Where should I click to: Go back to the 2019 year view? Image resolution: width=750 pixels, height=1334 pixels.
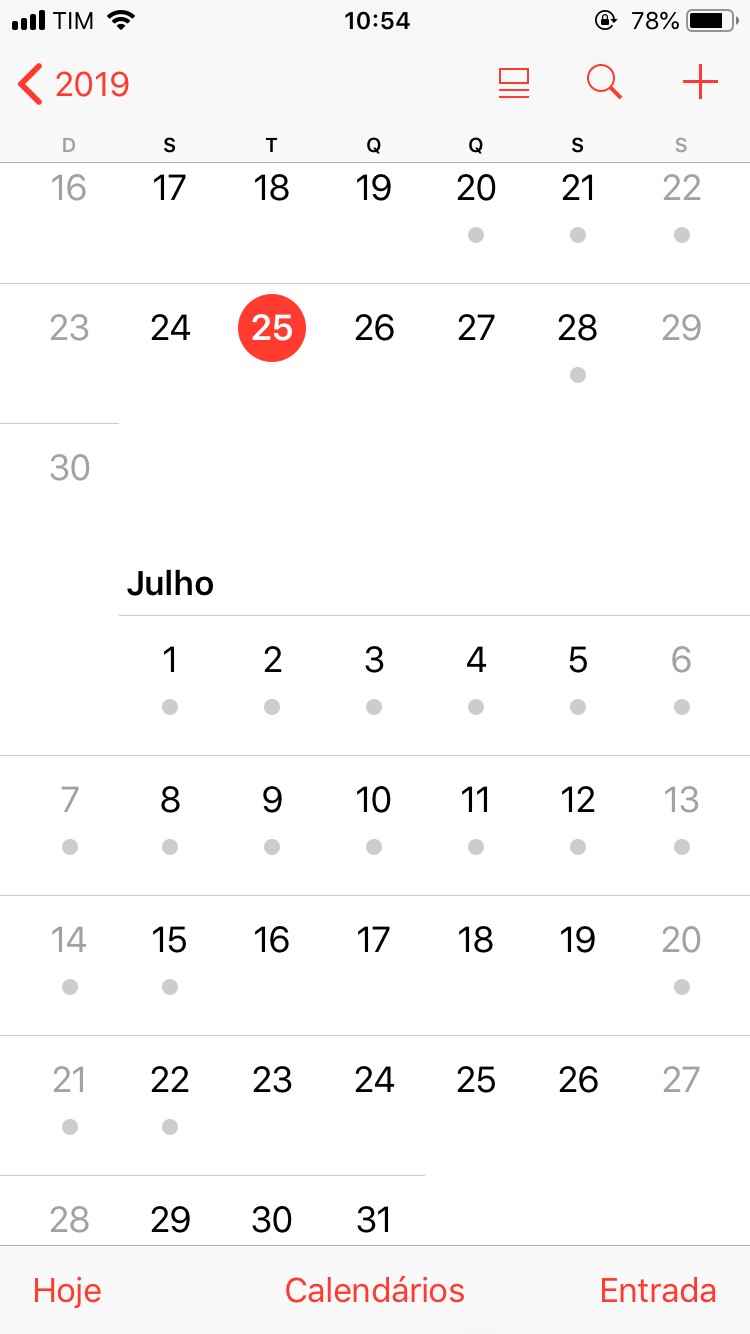pos(74,85)
